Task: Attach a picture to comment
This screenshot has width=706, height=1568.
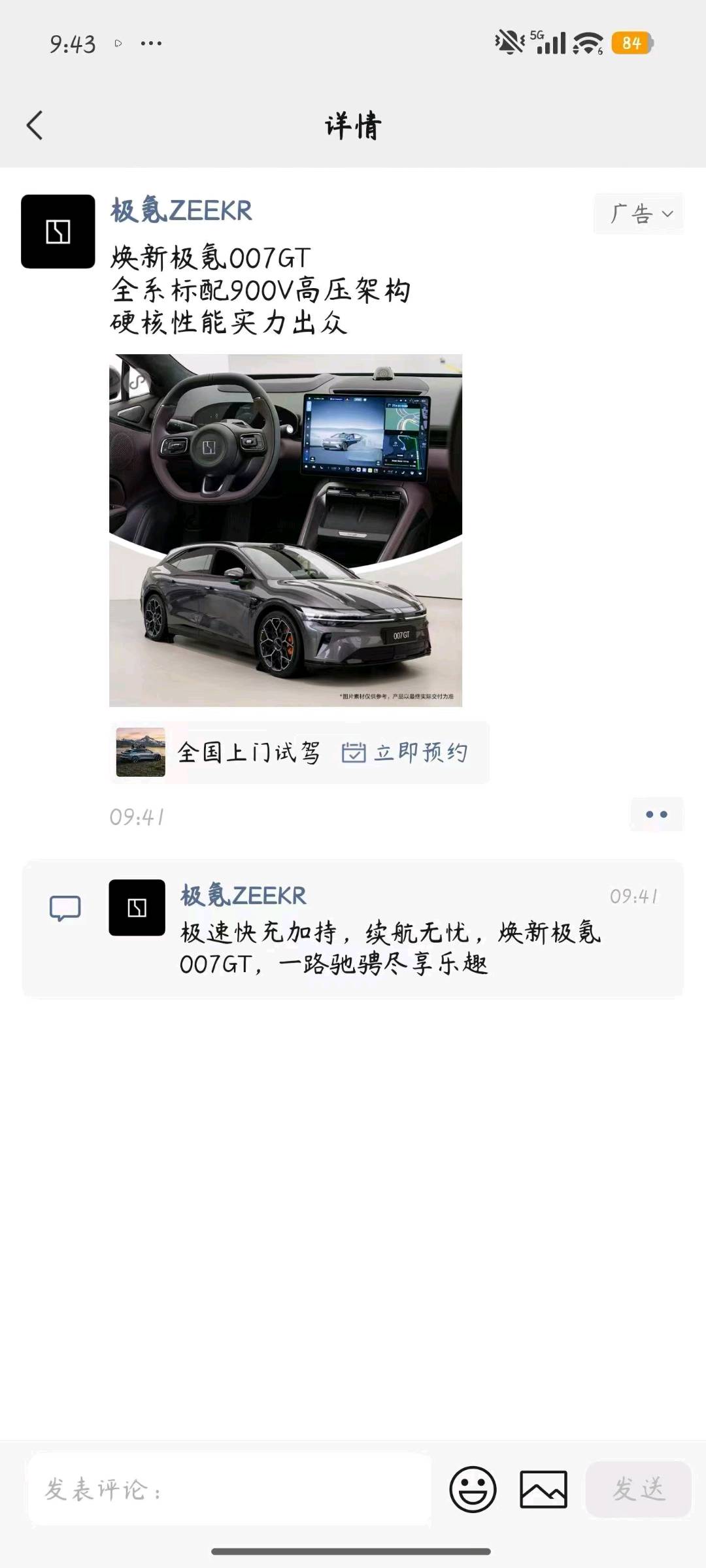Action: (543, 1490)
